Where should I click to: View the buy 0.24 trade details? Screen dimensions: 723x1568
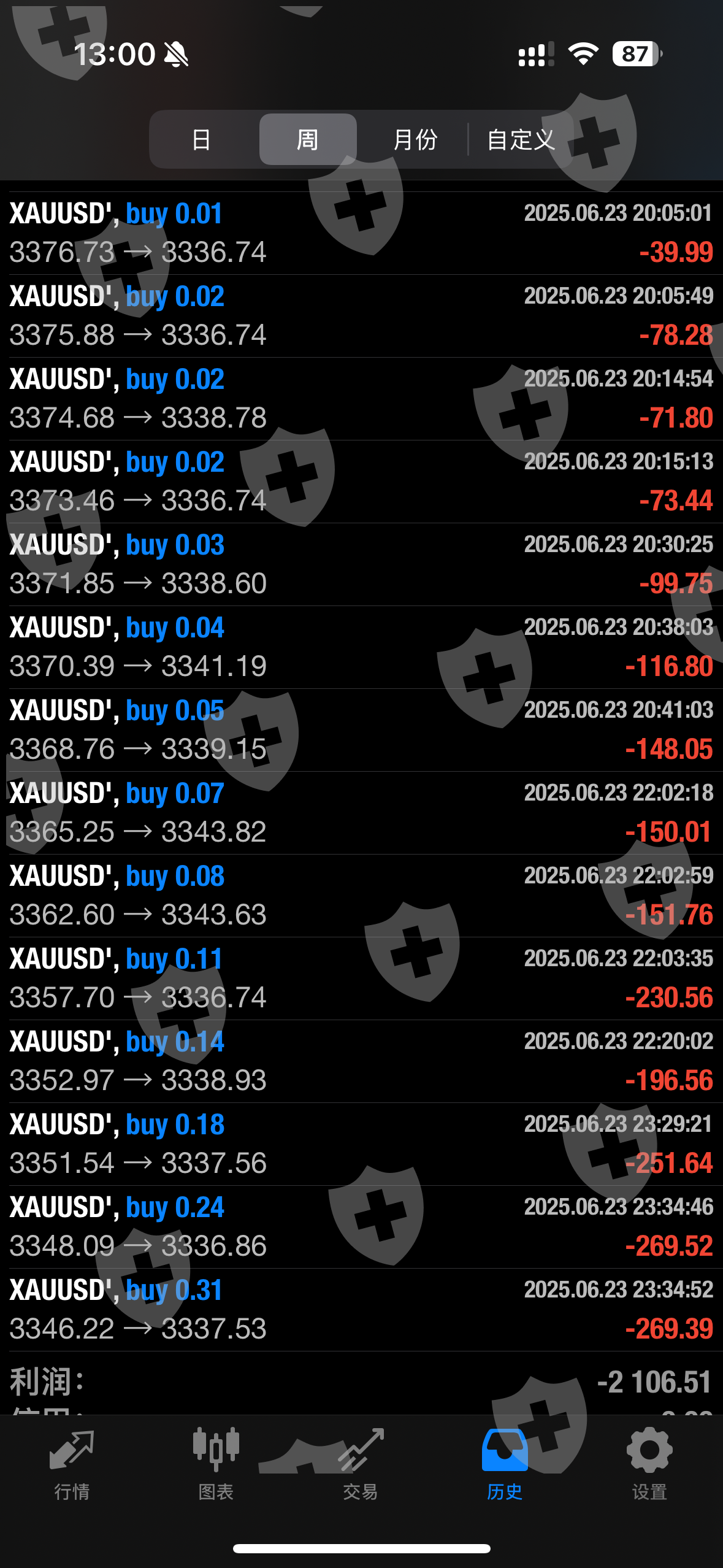tap(361, 1227)
